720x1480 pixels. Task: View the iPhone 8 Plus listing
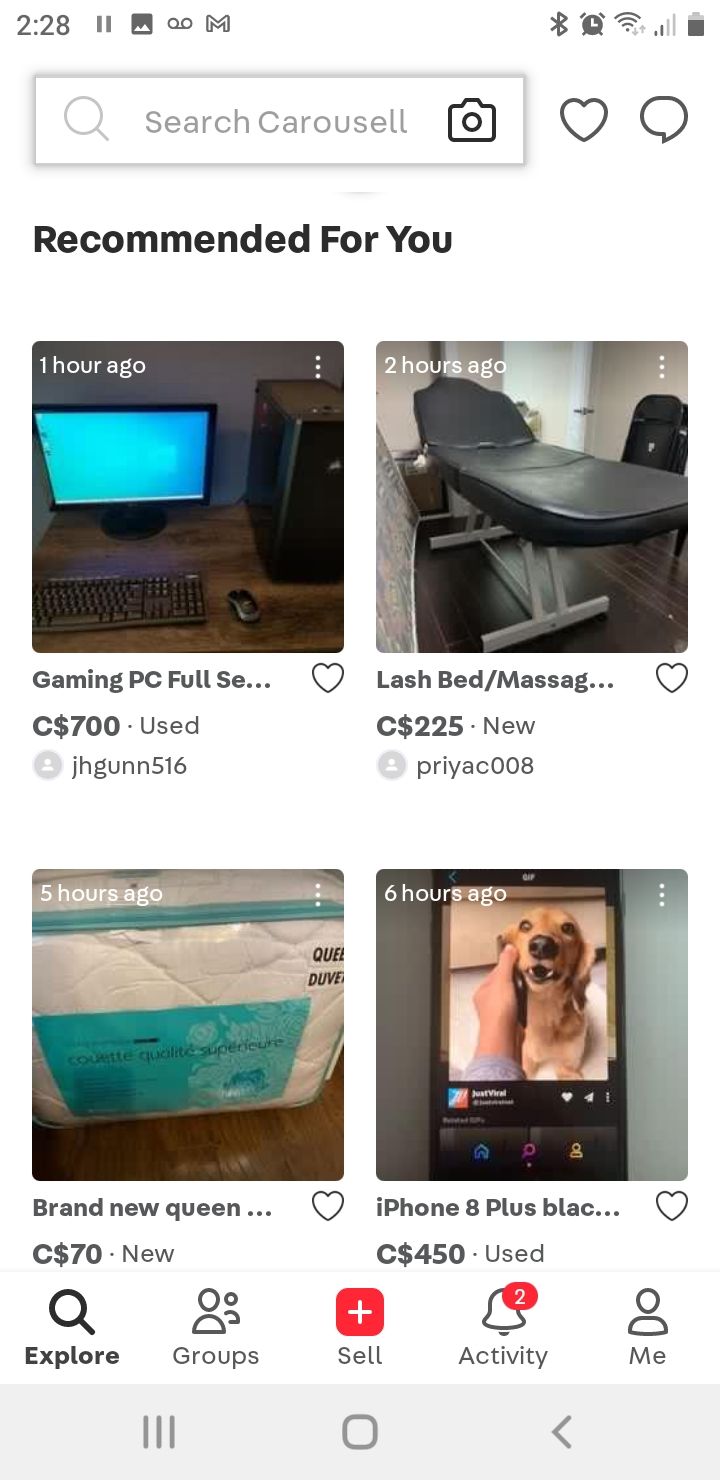(x=532, y=1025)
